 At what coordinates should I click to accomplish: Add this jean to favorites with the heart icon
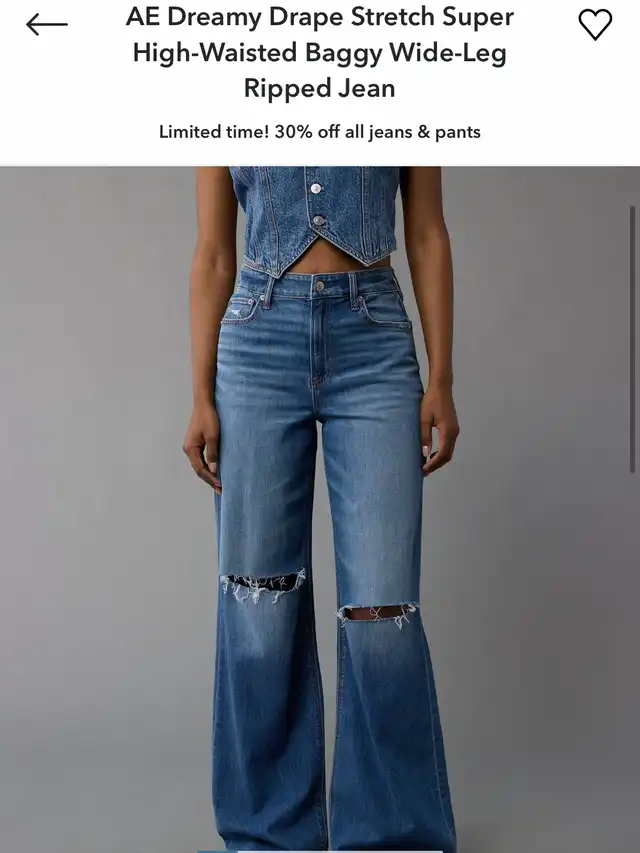pos(595,25)
